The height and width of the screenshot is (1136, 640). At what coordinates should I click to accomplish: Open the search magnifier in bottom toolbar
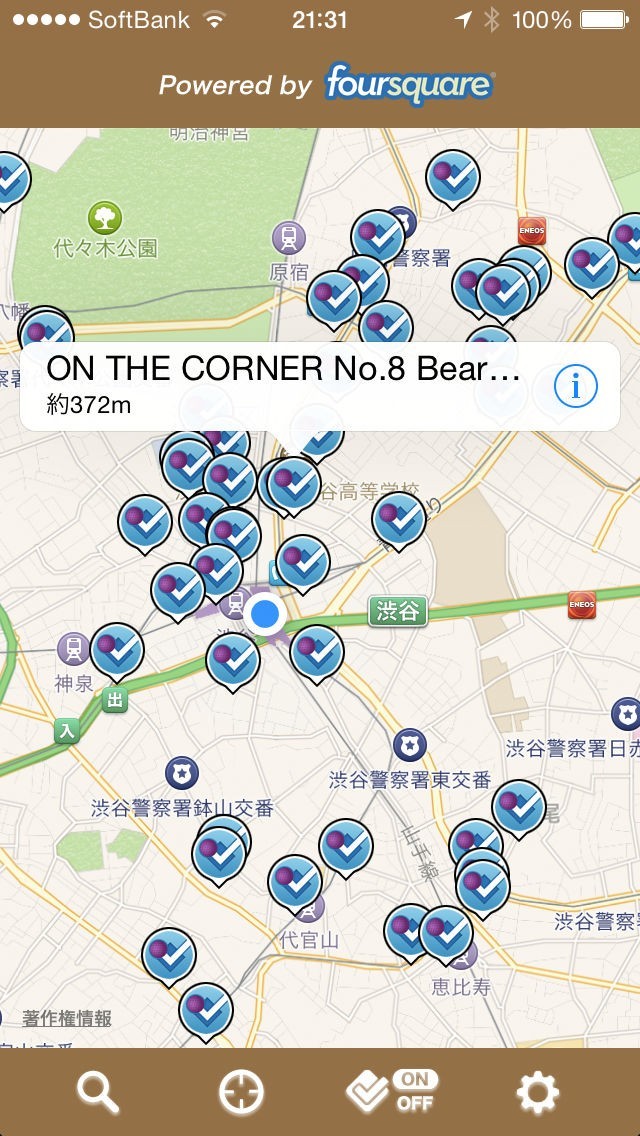click(x=98, y=1093)
